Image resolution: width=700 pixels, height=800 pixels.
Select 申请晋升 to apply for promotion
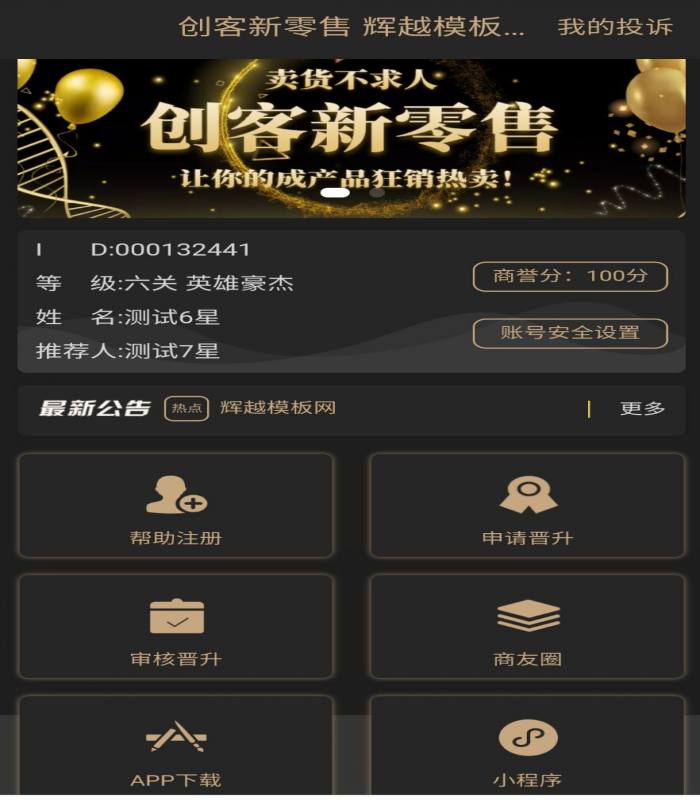(x=527, y=506)
